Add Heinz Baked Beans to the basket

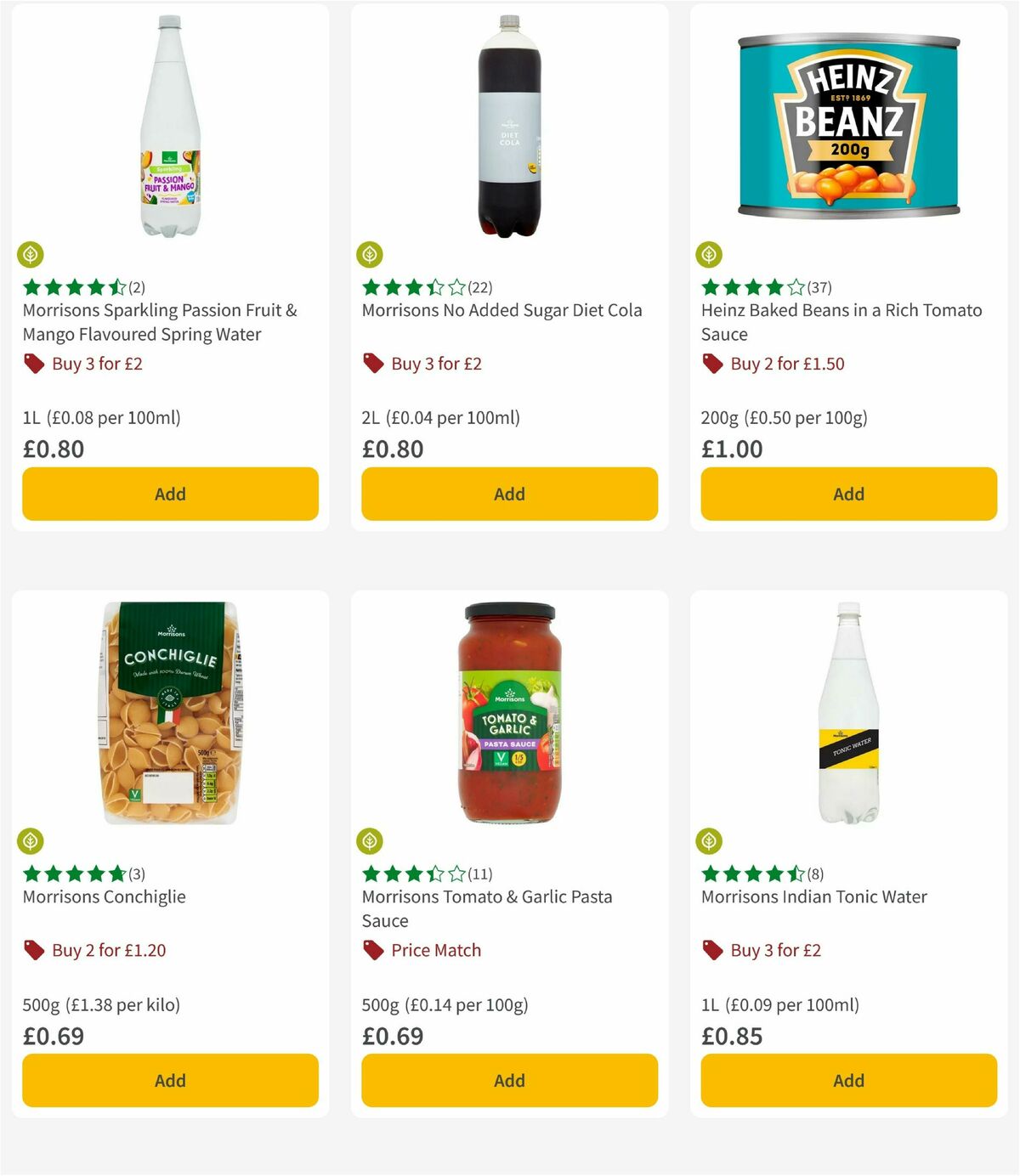[847, 494]
